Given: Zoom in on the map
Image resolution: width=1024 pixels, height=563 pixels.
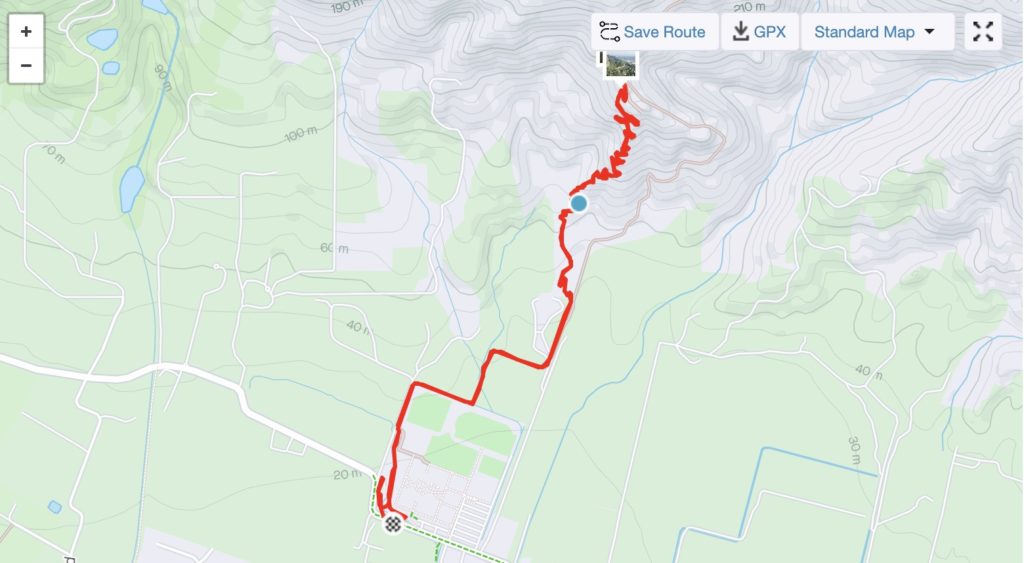Looking at the screenshot, I should coord(26,31).
